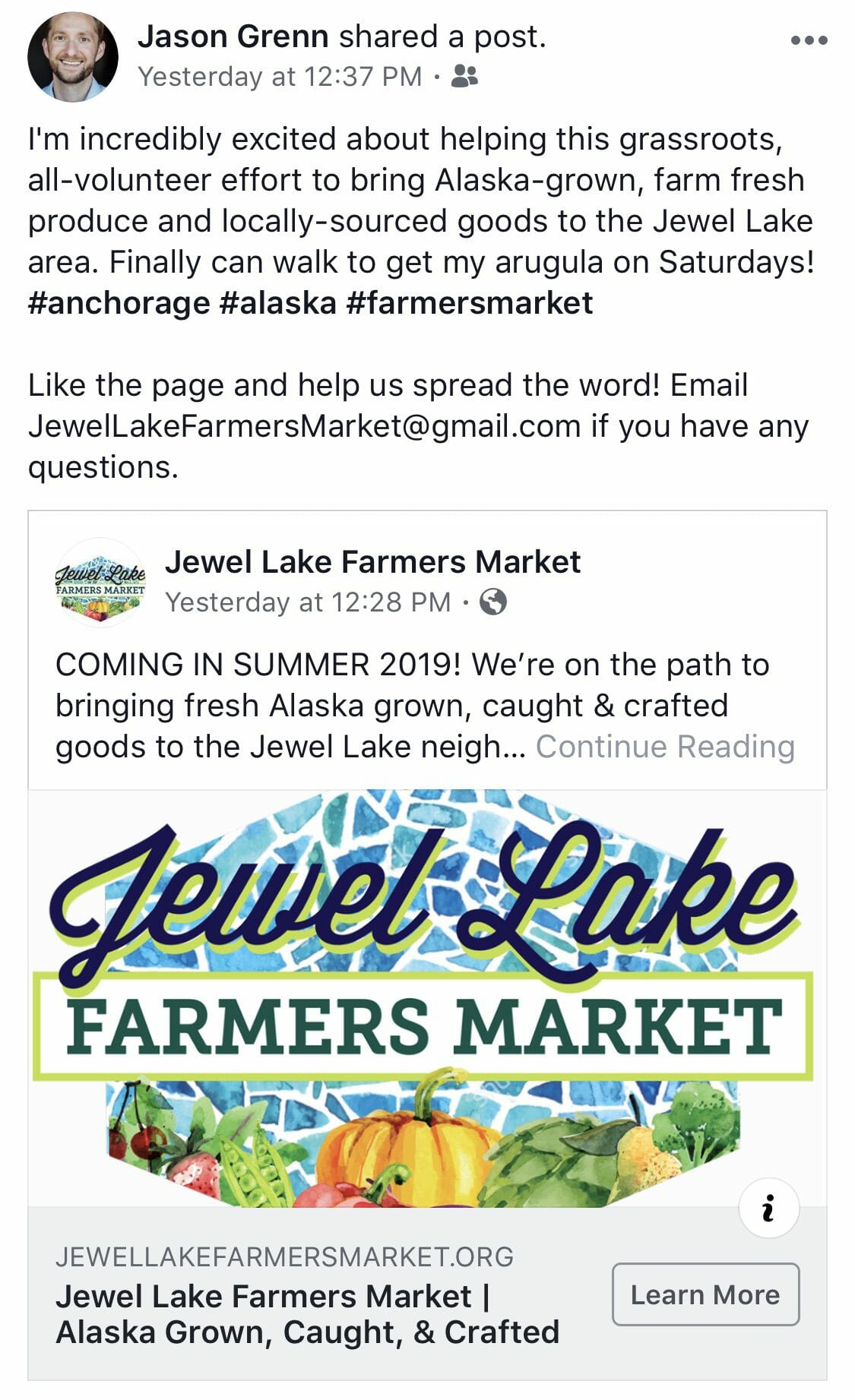
Task: Tap the #alaska hashtag
Action: pos(277,303)
